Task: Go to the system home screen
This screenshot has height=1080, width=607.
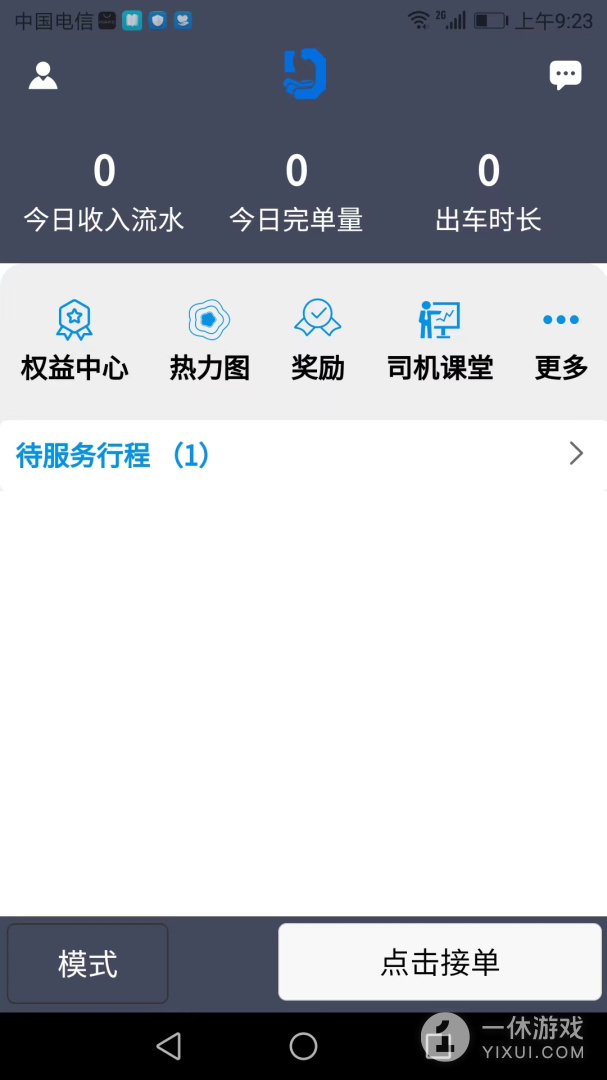Action: tap(303, 1046)
